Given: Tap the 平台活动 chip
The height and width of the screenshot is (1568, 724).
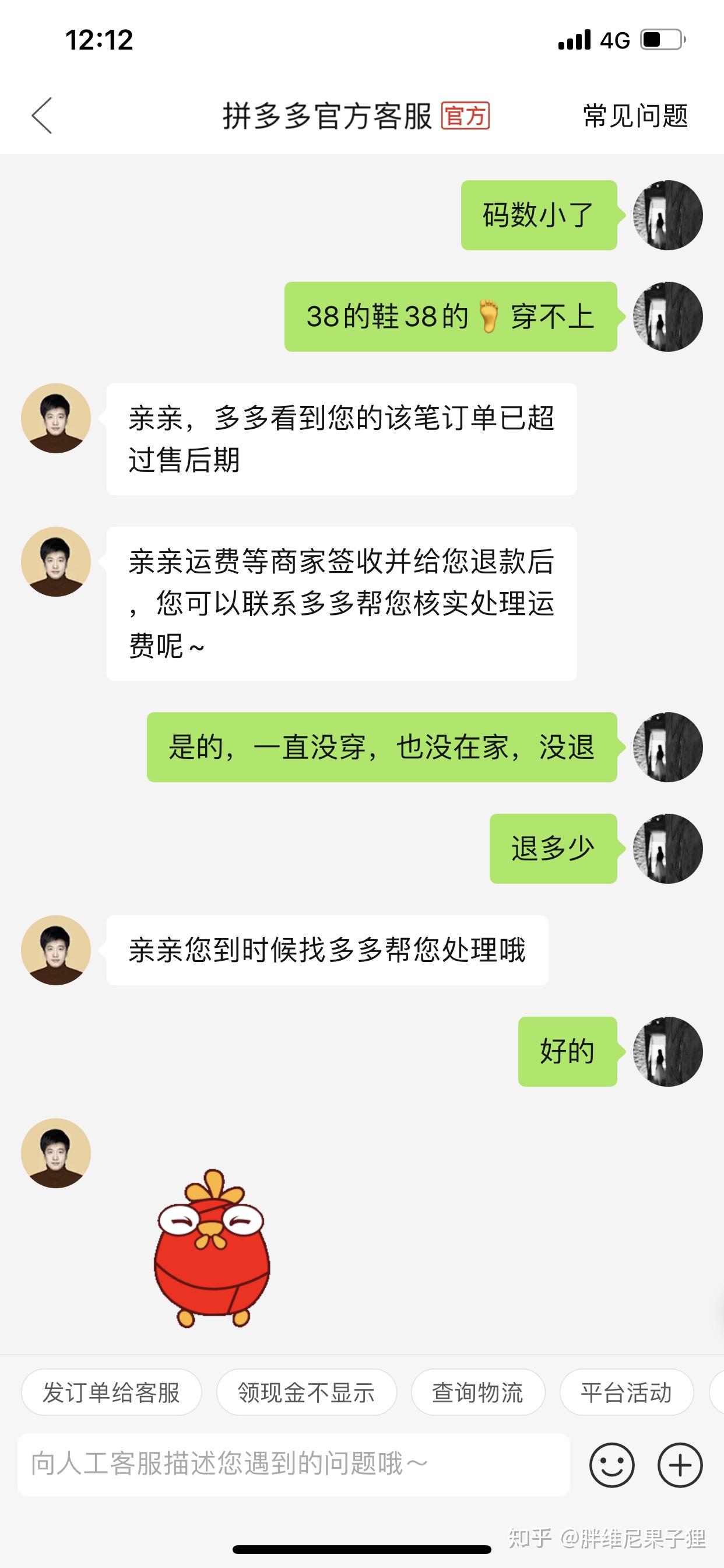Looking at the screenshot, I should [626, 1392].
